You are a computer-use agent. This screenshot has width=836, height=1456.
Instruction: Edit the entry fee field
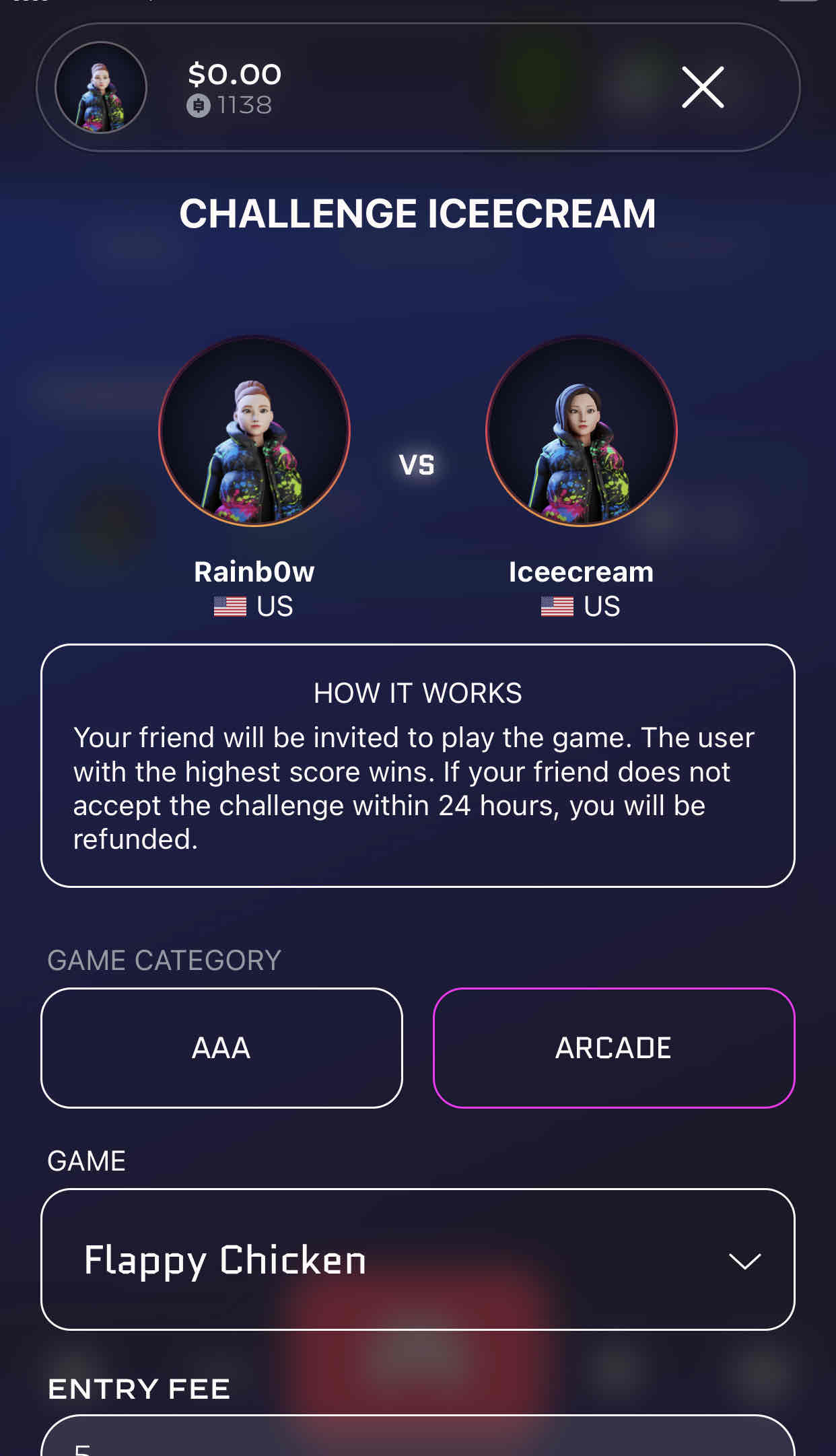[x=417, y=1441]
